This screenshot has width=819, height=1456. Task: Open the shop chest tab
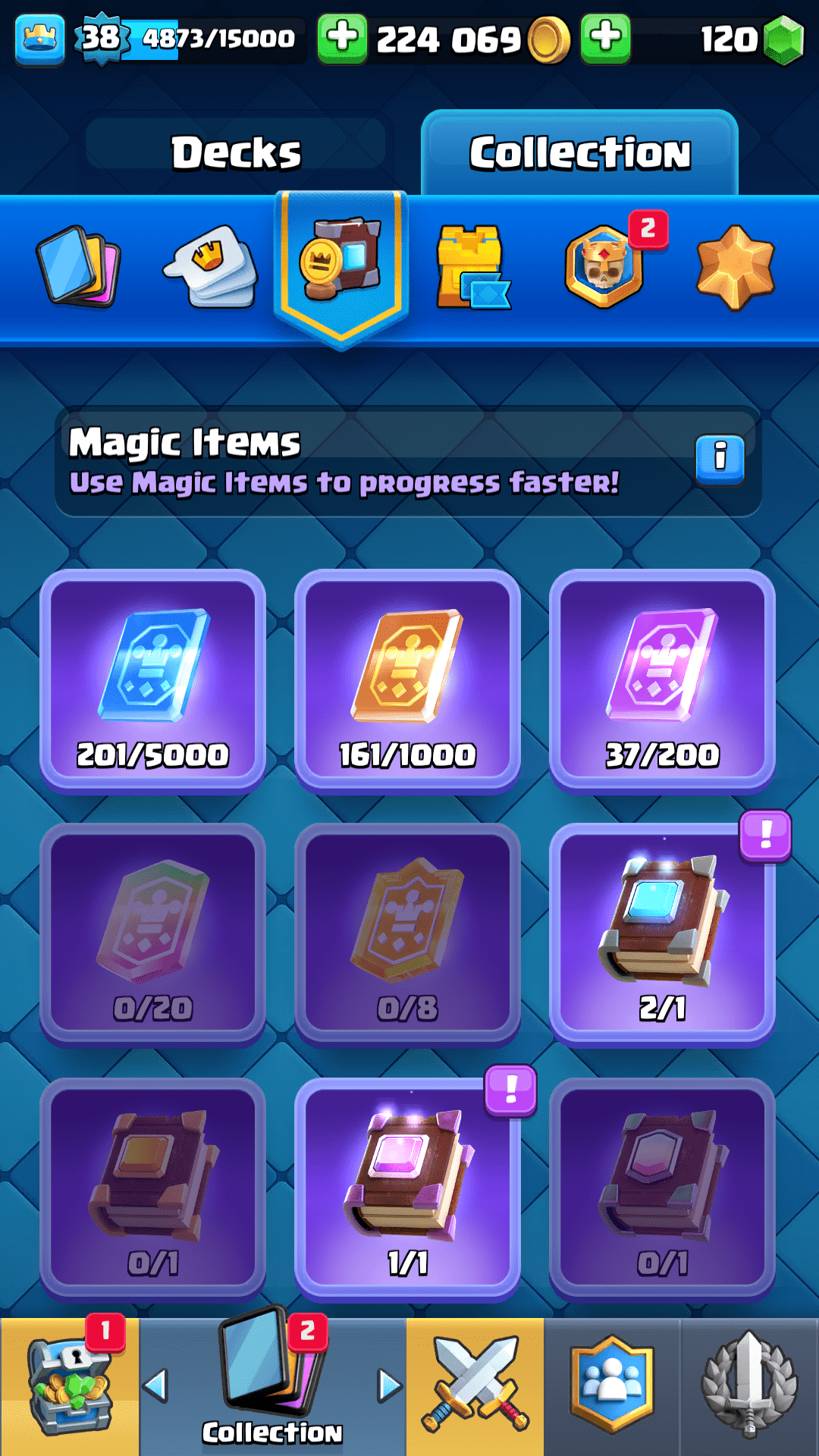69,1386
